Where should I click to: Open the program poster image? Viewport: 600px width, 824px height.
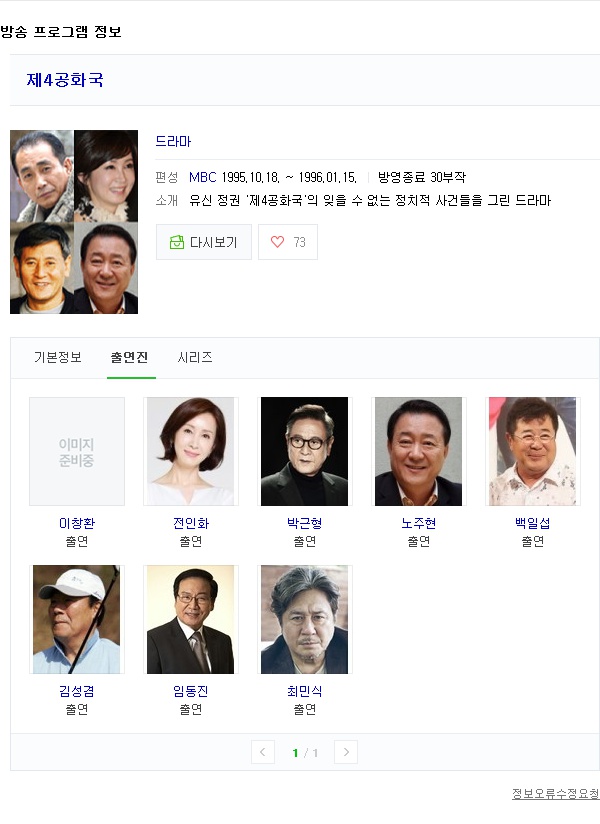pyautogui.click(x=74, y=222)
